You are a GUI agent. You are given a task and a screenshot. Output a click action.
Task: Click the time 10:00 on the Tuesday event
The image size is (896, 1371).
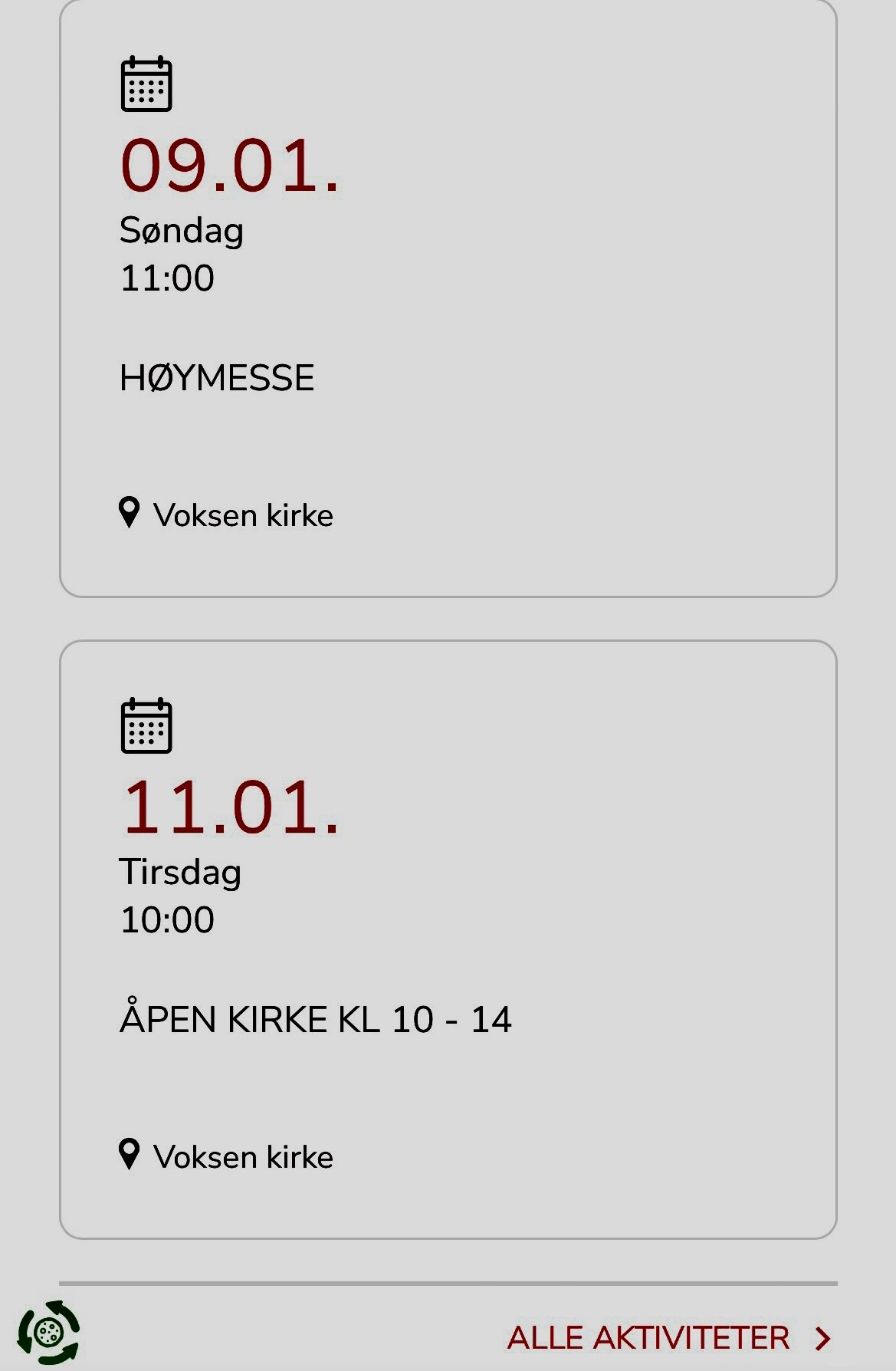tap(168, 919)
